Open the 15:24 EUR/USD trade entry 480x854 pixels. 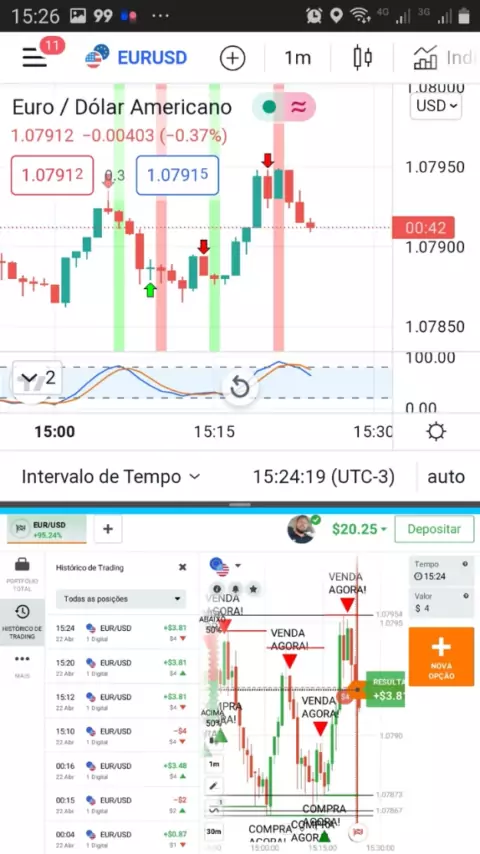pyautogui.click(x=121, y=632)
